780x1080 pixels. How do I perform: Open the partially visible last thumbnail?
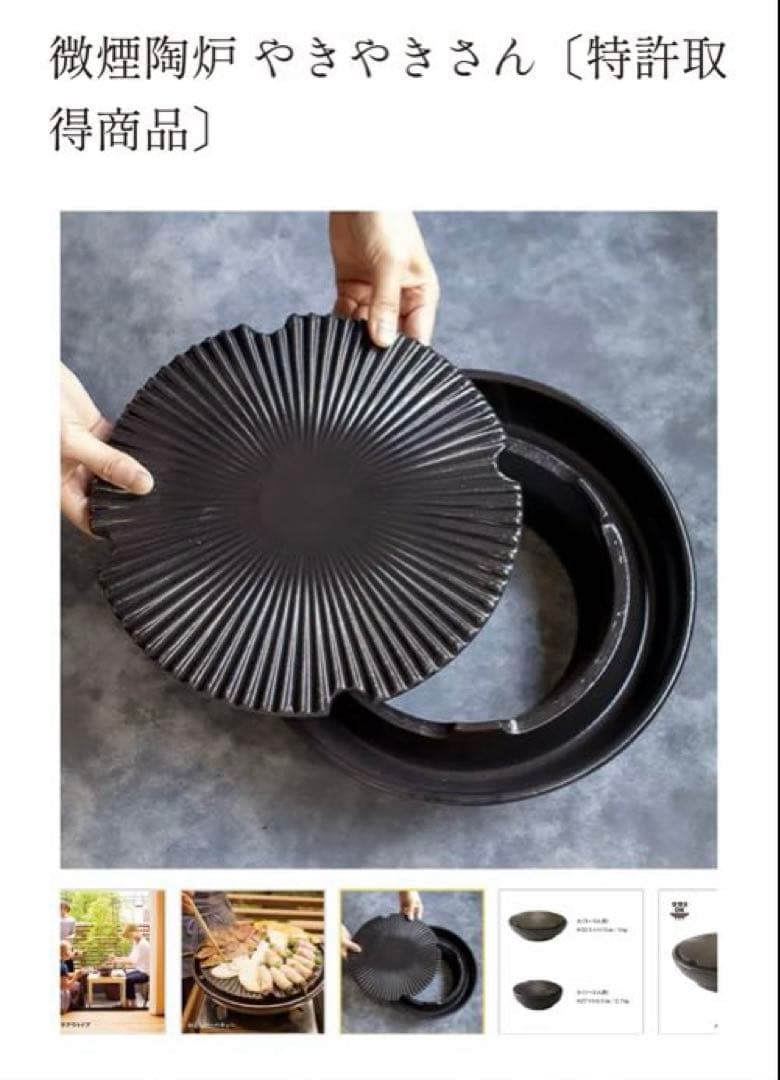[689, 961]
